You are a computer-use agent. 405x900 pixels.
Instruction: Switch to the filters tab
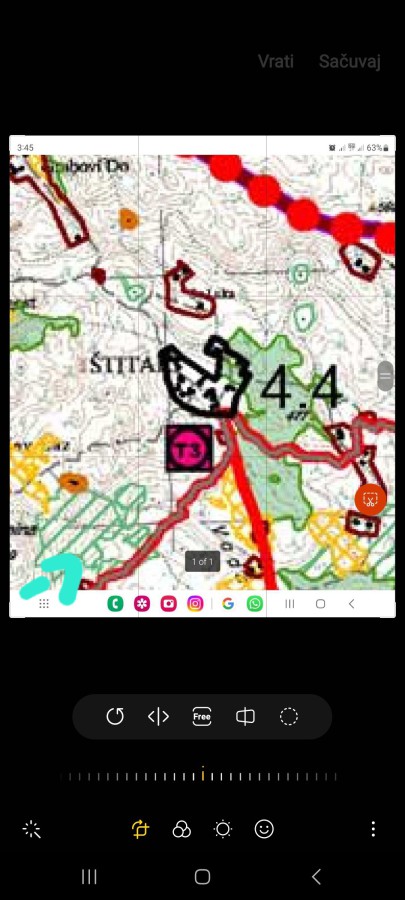(181, 829)
